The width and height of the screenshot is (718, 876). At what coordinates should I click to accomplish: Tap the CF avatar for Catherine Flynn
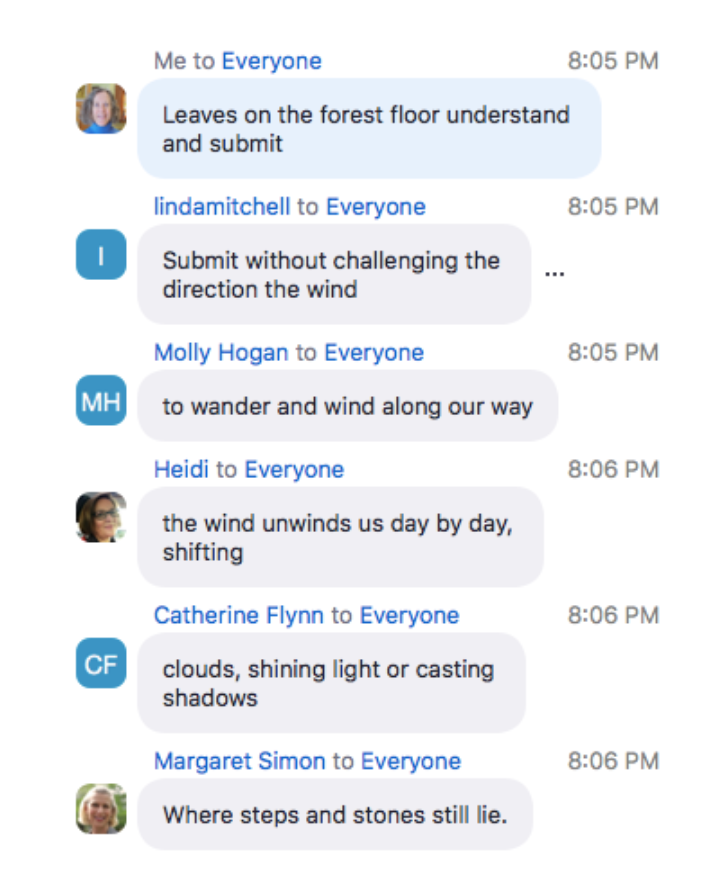pyautogui.click(x=101, y=663)
